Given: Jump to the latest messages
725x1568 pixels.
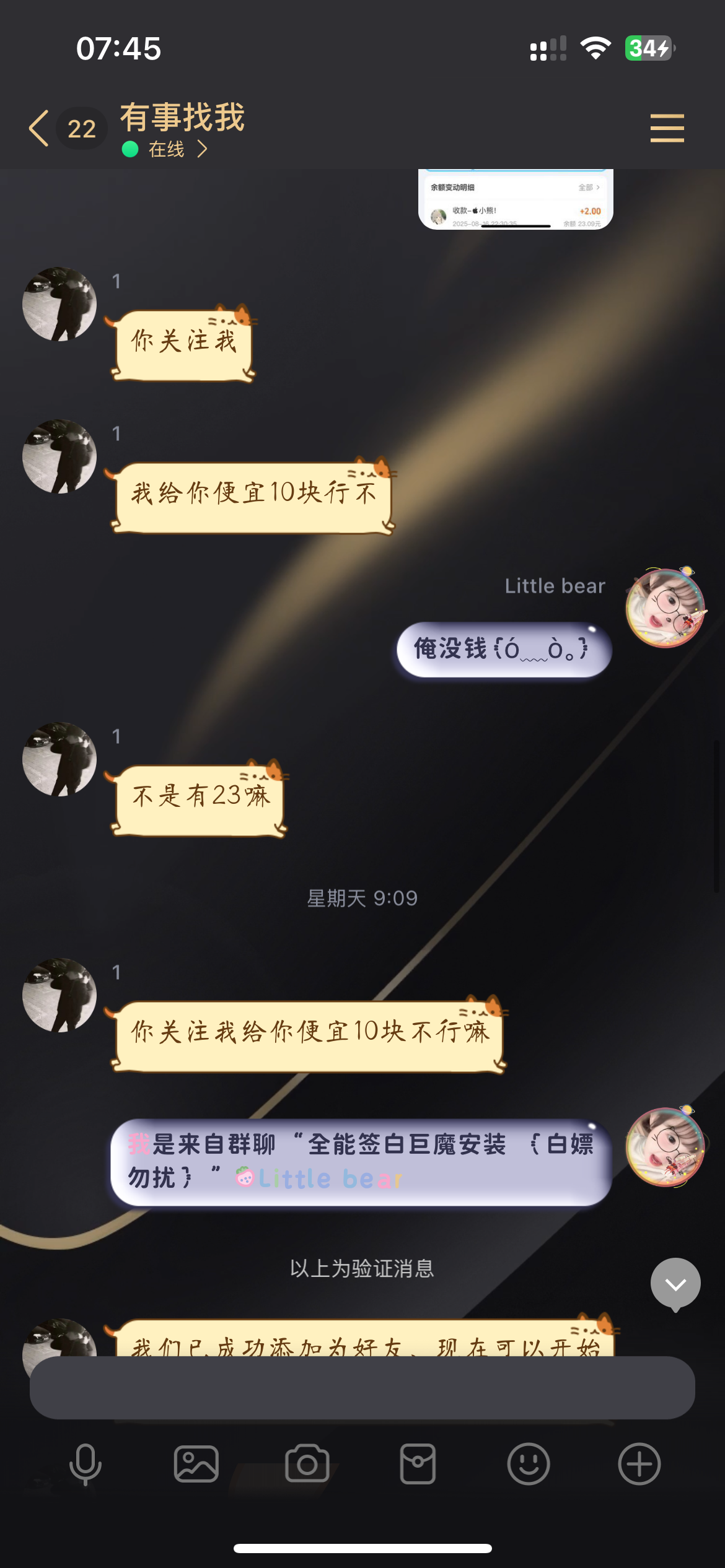Looking at the screenshot, I should pyautogui.click(x=675, y=1284).
